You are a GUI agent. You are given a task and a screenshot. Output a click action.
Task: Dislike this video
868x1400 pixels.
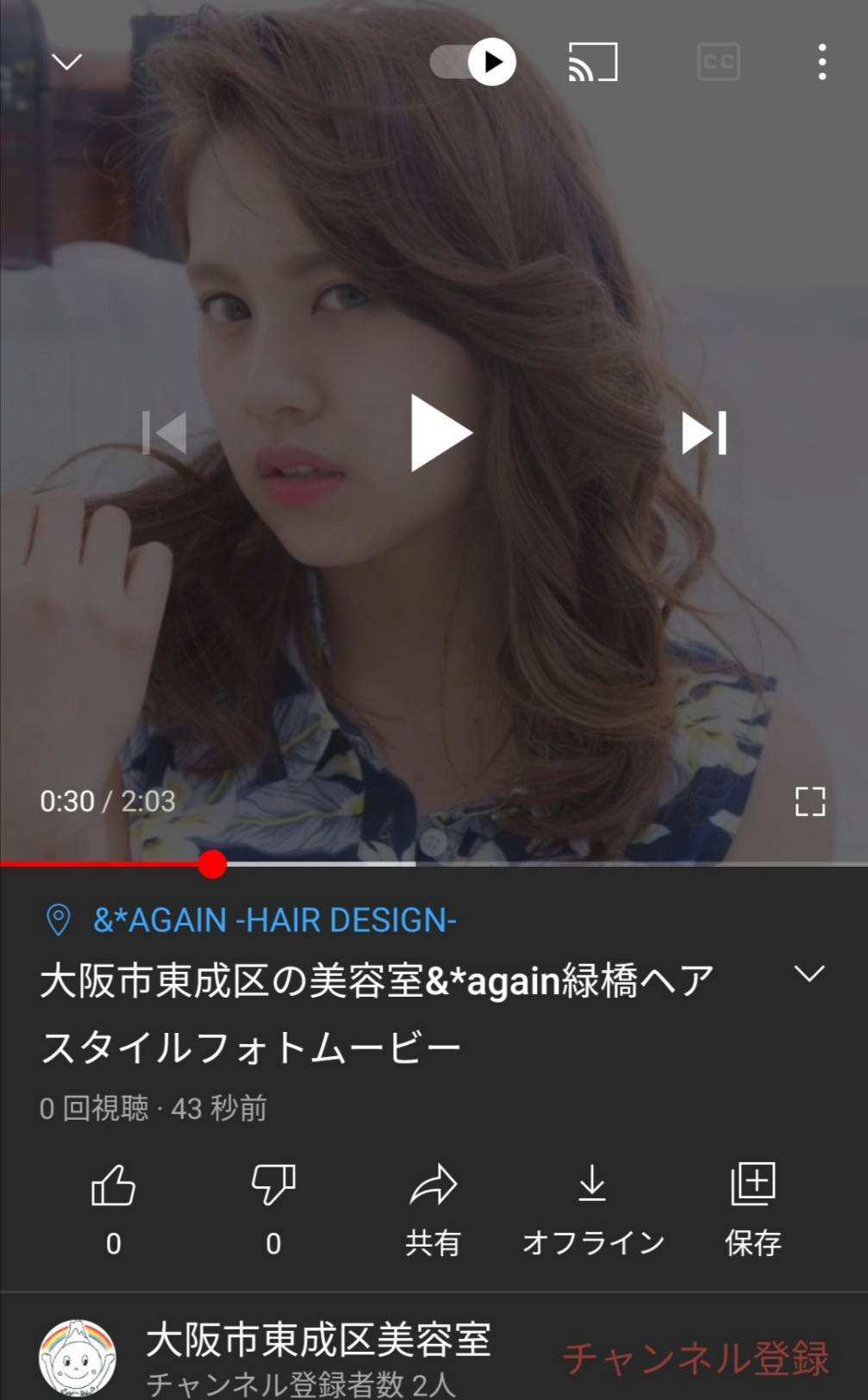click(273, 1204)
